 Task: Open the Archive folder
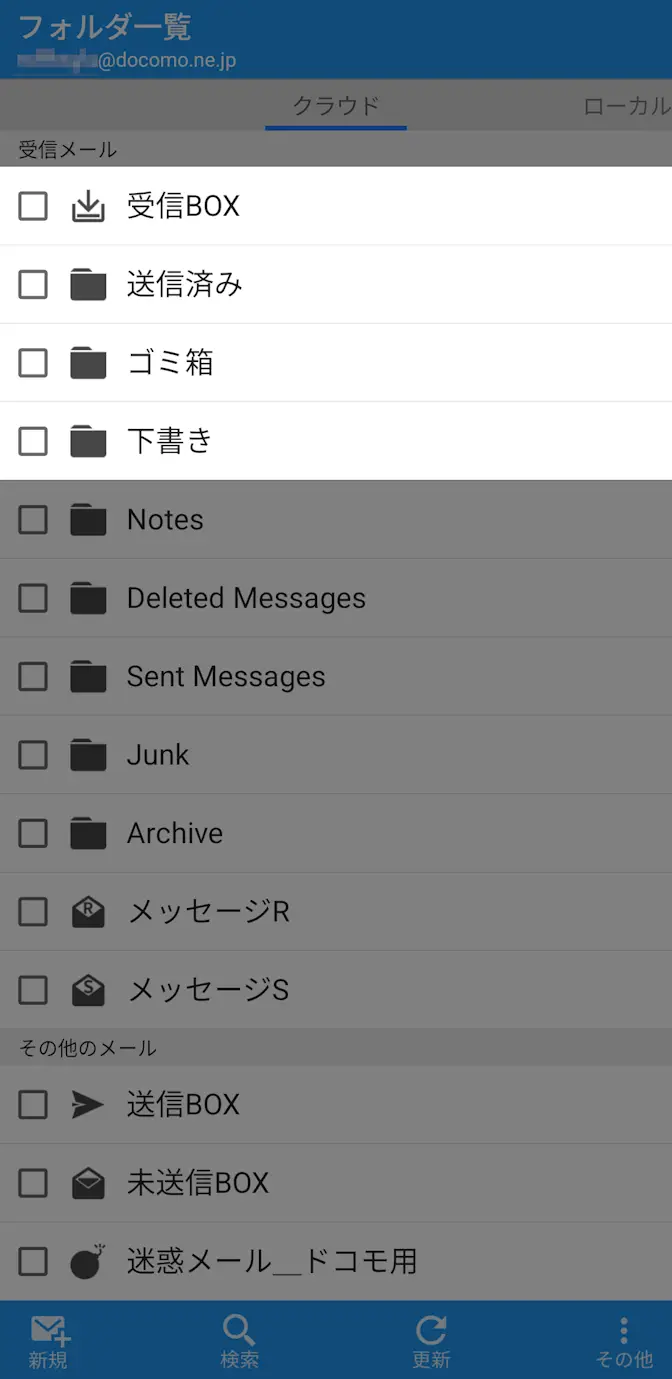click(x=175, y=833)
